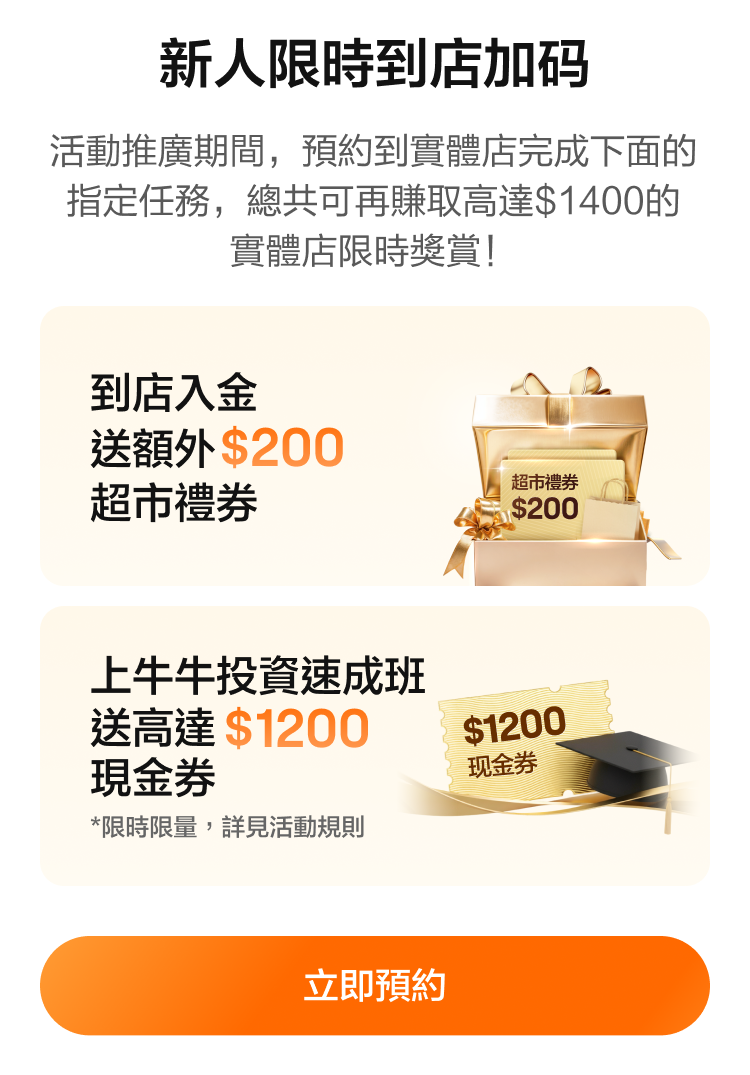Tap the 立即預約 button
Viewport: 750px width, 1075px height.
pos(375,985)
